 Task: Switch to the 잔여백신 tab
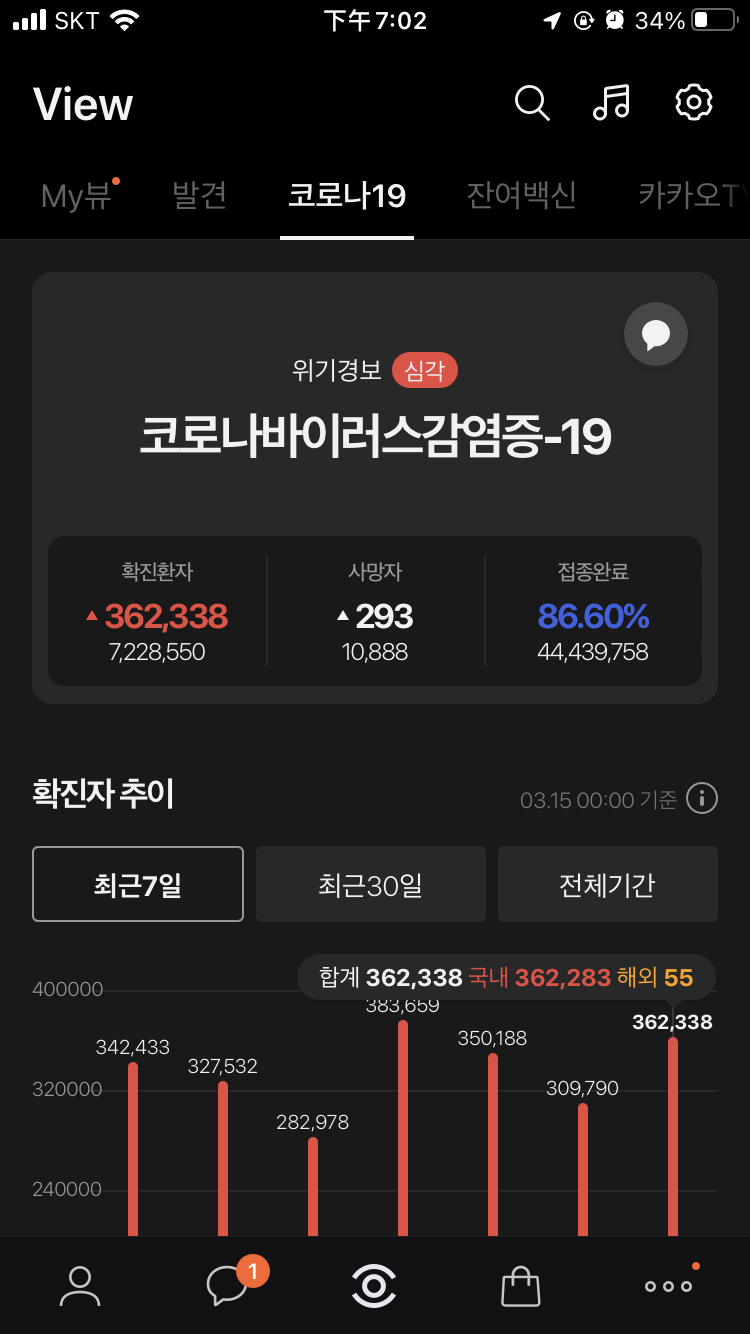[x=521, y=195]
